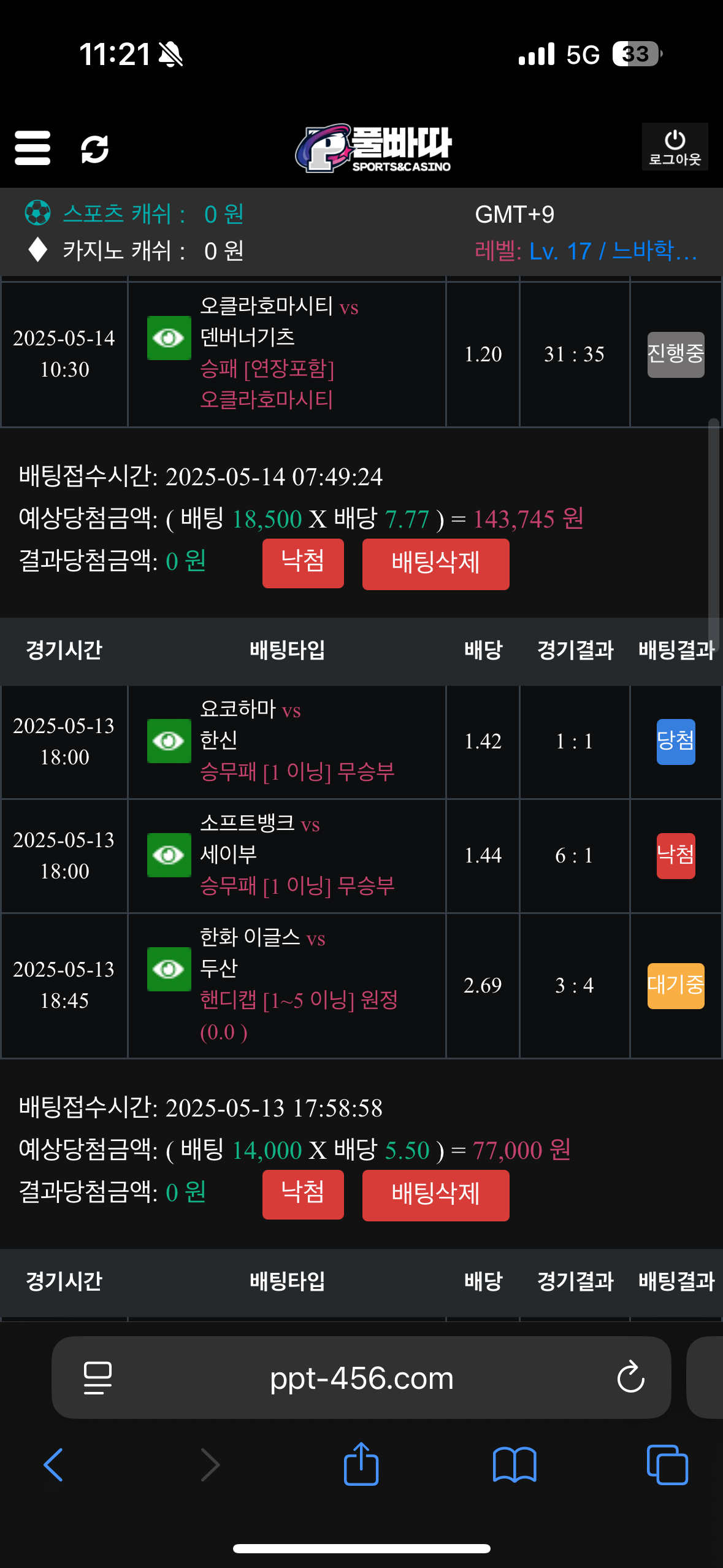Viewport: 723px width, 1568px height.
Task: Tap the ppt-456.com address bar
Action: (361, 1378)
